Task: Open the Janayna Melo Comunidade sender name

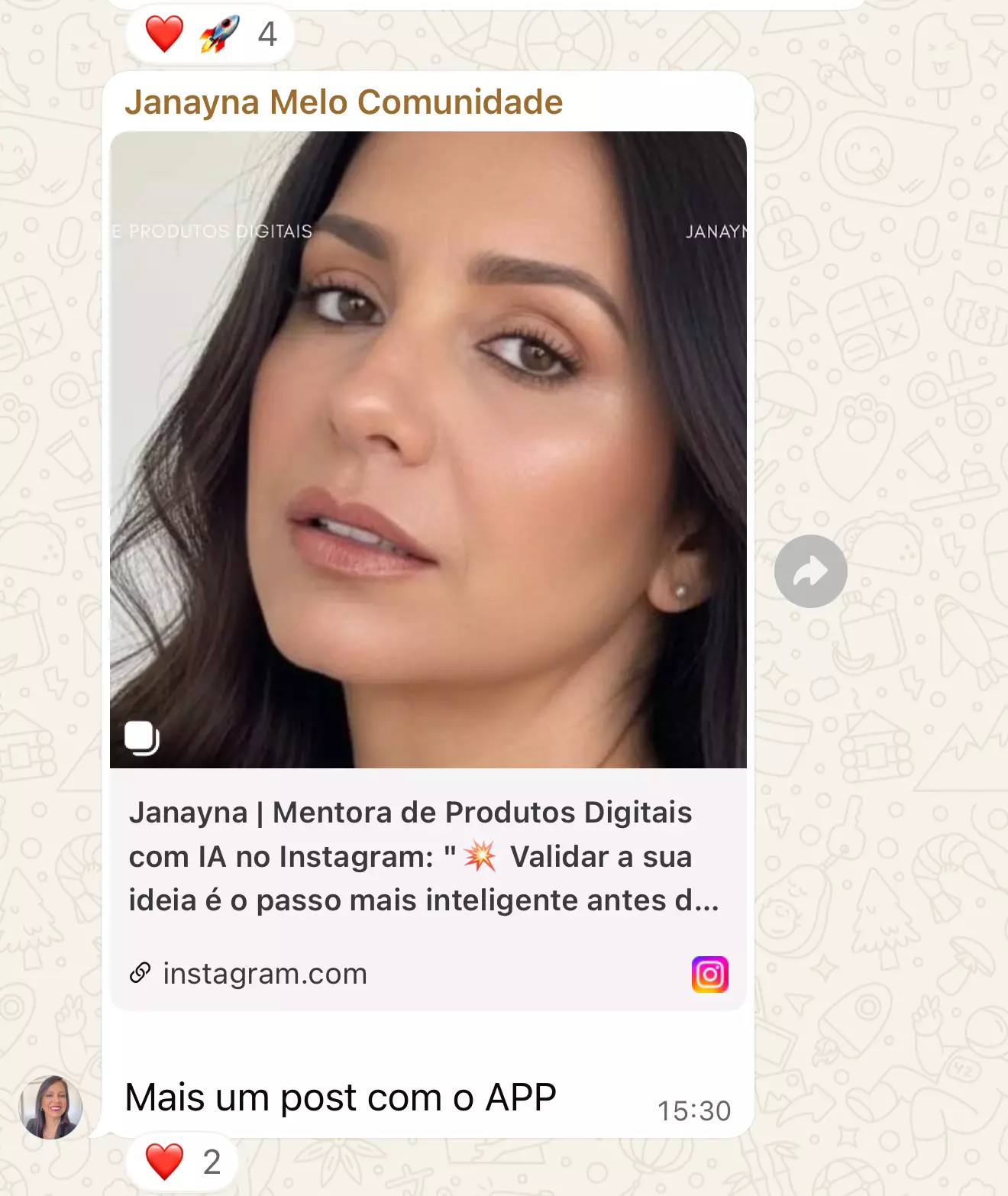Action: pos(344,102)
